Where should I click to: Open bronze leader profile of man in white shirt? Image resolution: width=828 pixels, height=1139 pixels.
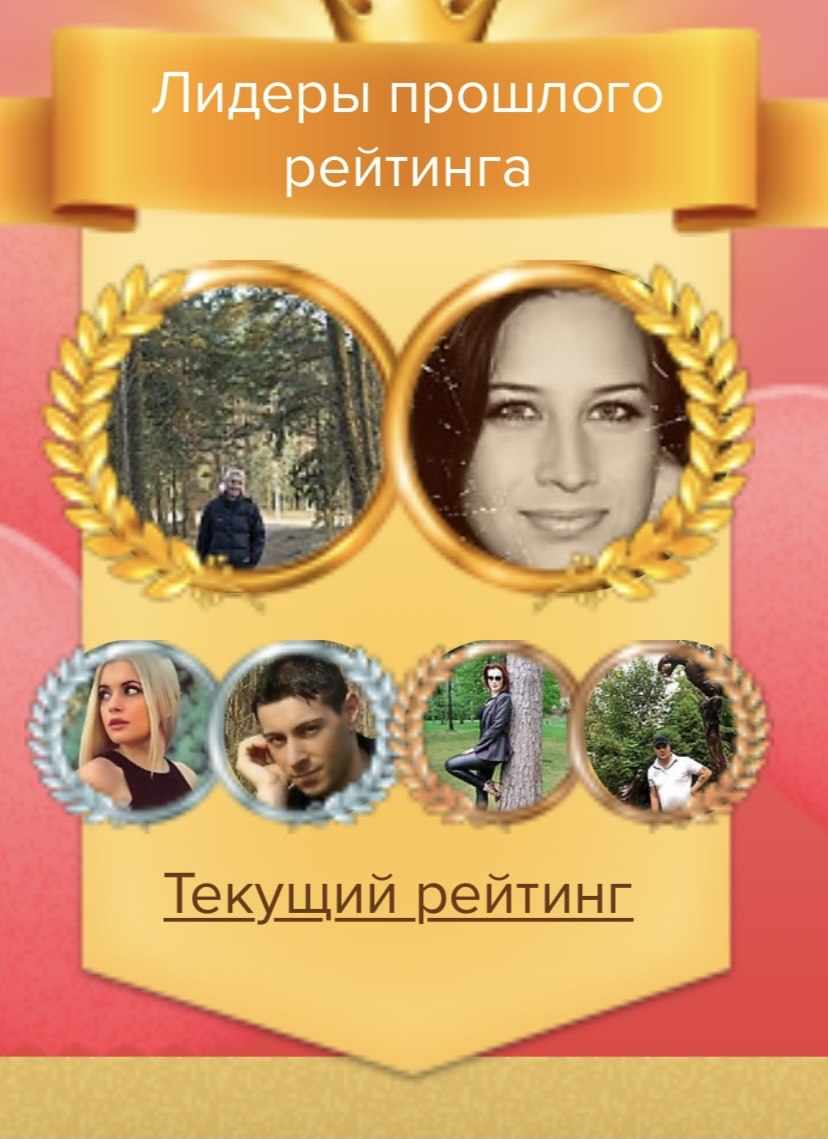click(x=666, y=733)
